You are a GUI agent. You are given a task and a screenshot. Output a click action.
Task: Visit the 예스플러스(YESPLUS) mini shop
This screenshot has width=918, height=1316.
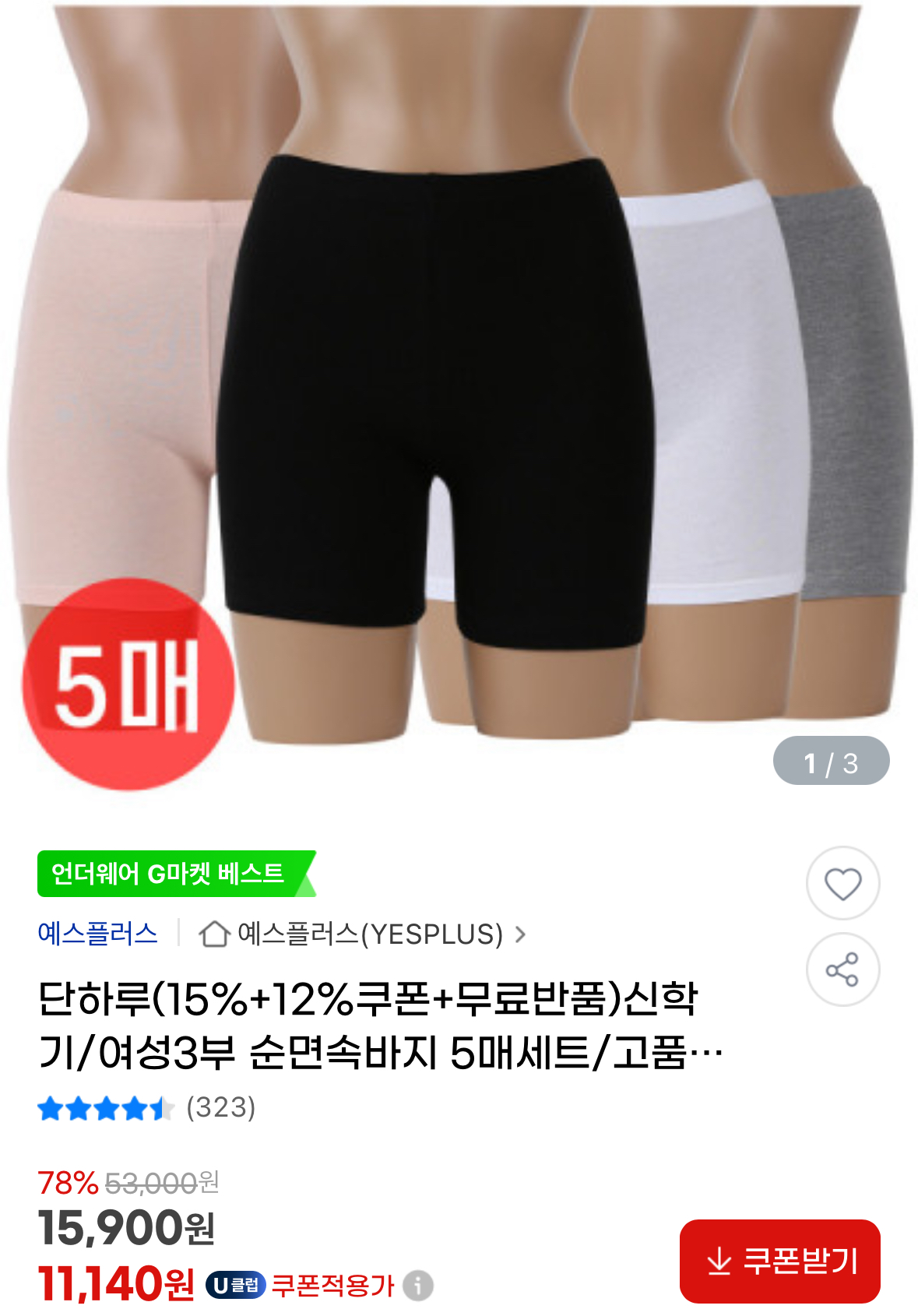[363, 934]
